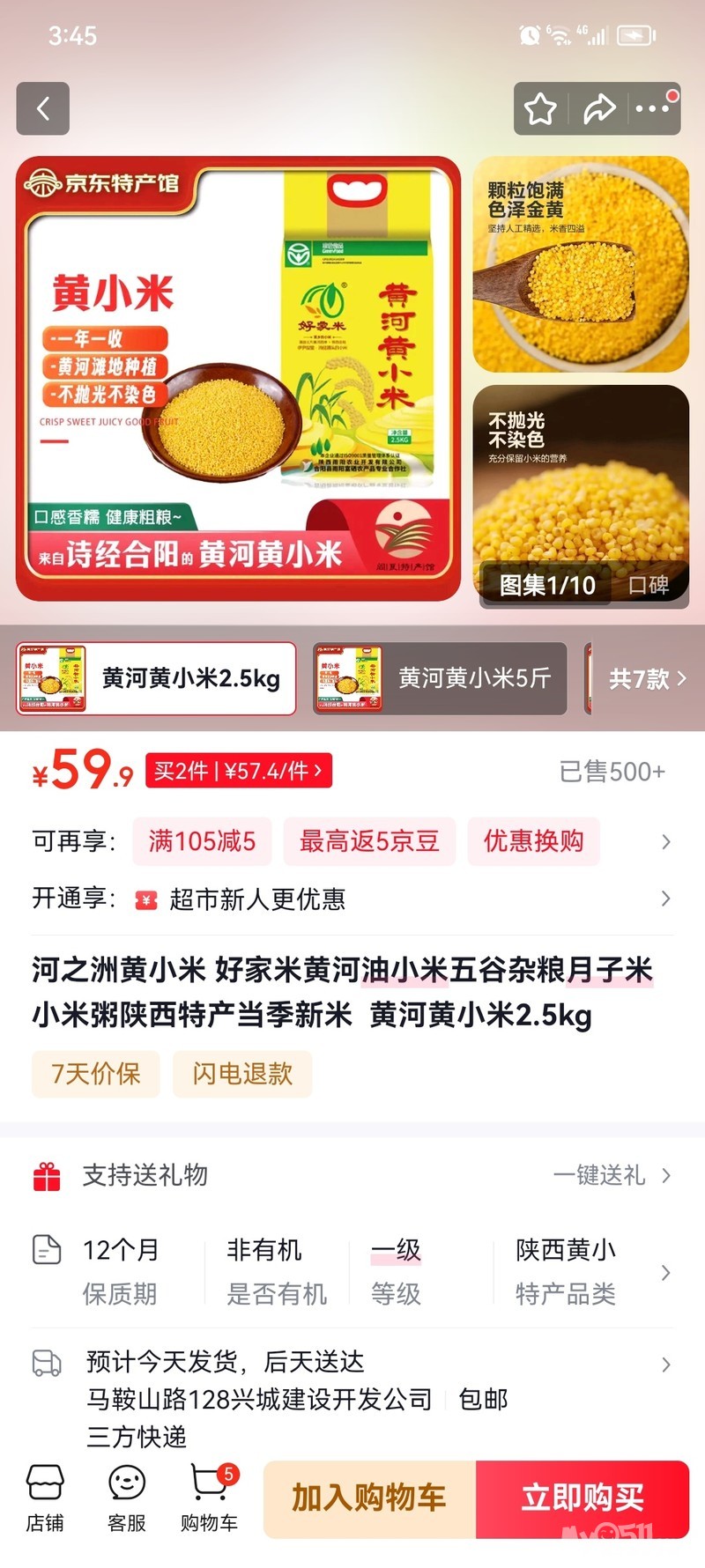Open the 图集1/10 photo gallery

tap(547, 585)
